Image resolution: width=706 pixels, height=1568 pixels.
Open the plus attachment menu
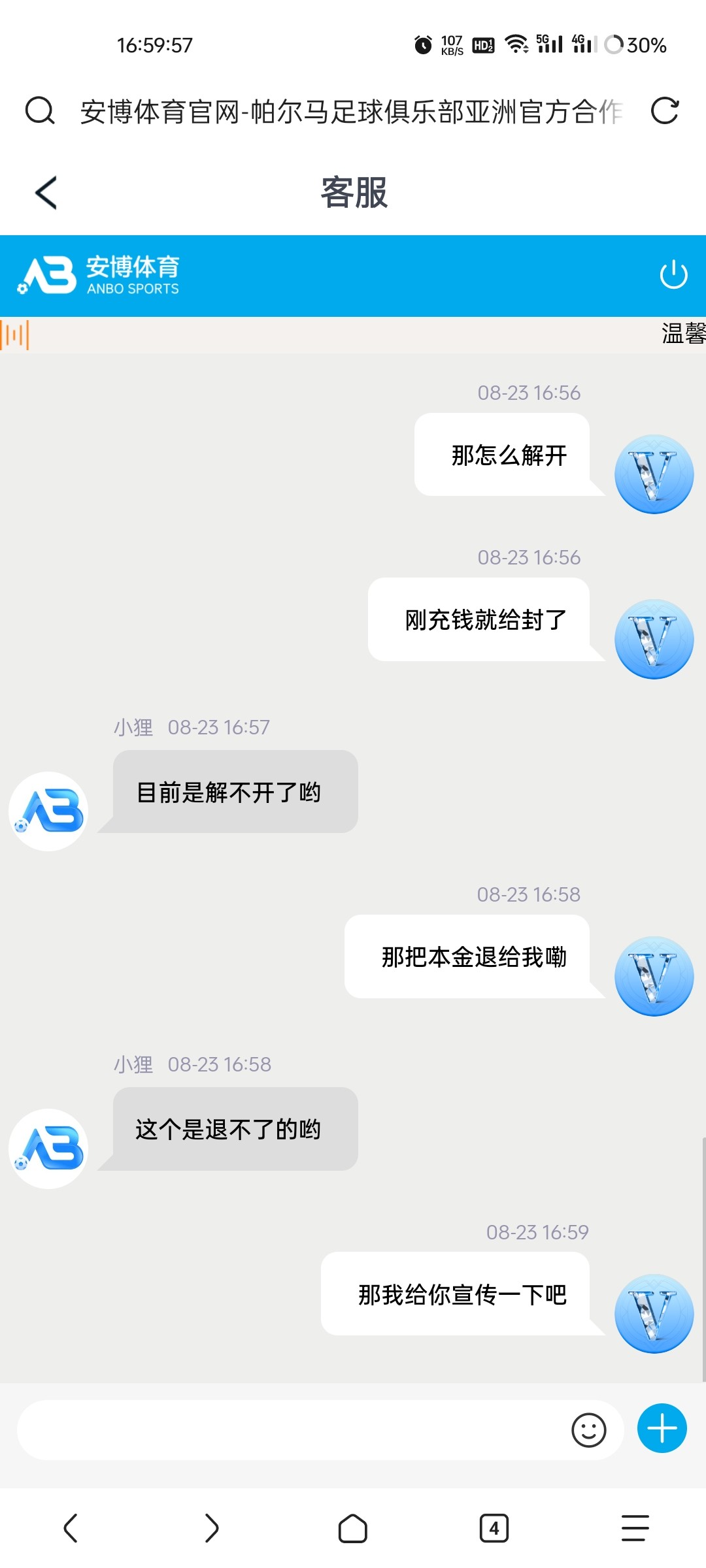coord(661,1428)
